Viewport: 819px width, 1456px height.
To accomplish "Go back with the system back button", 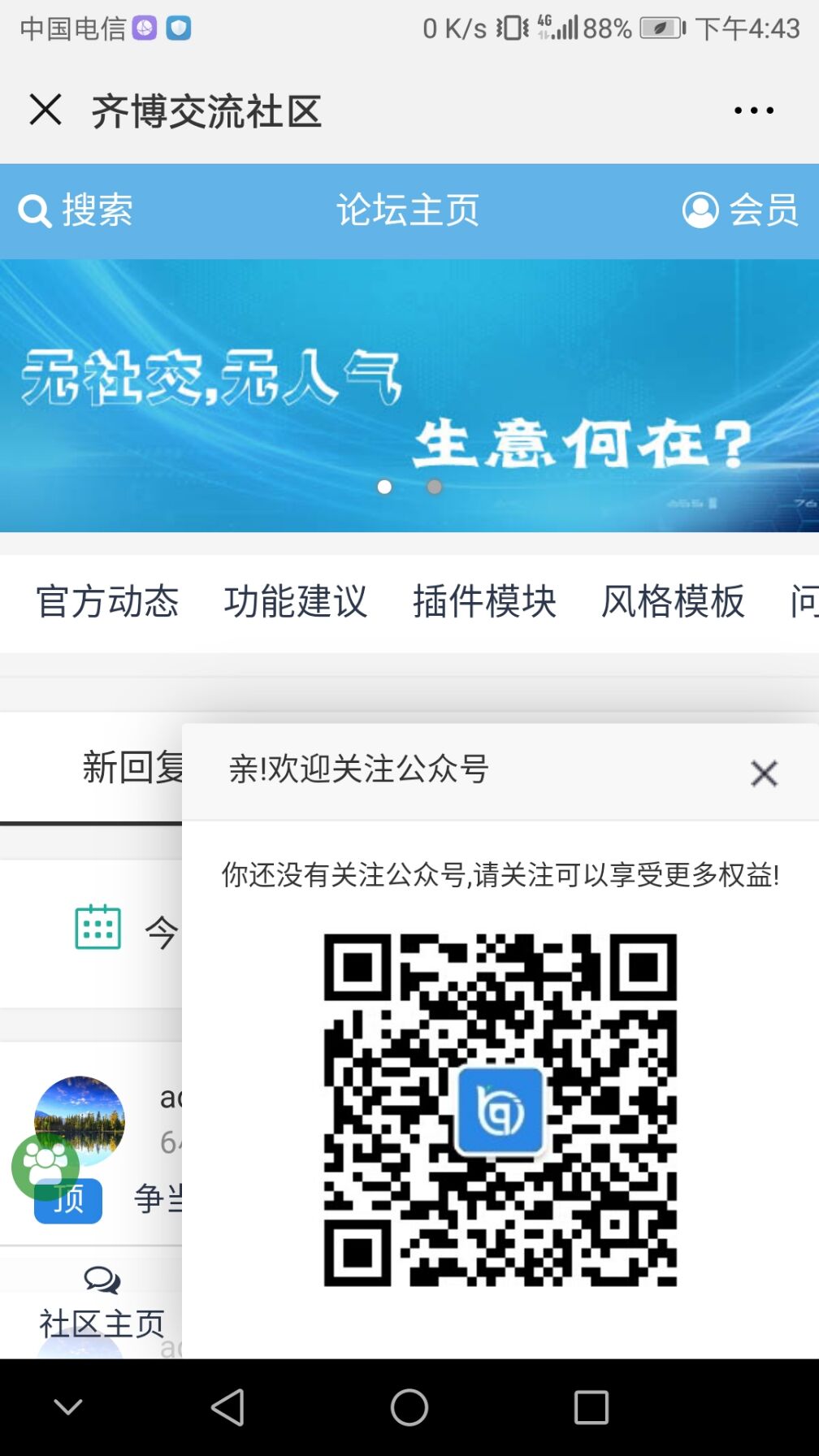I will 227,1407.
